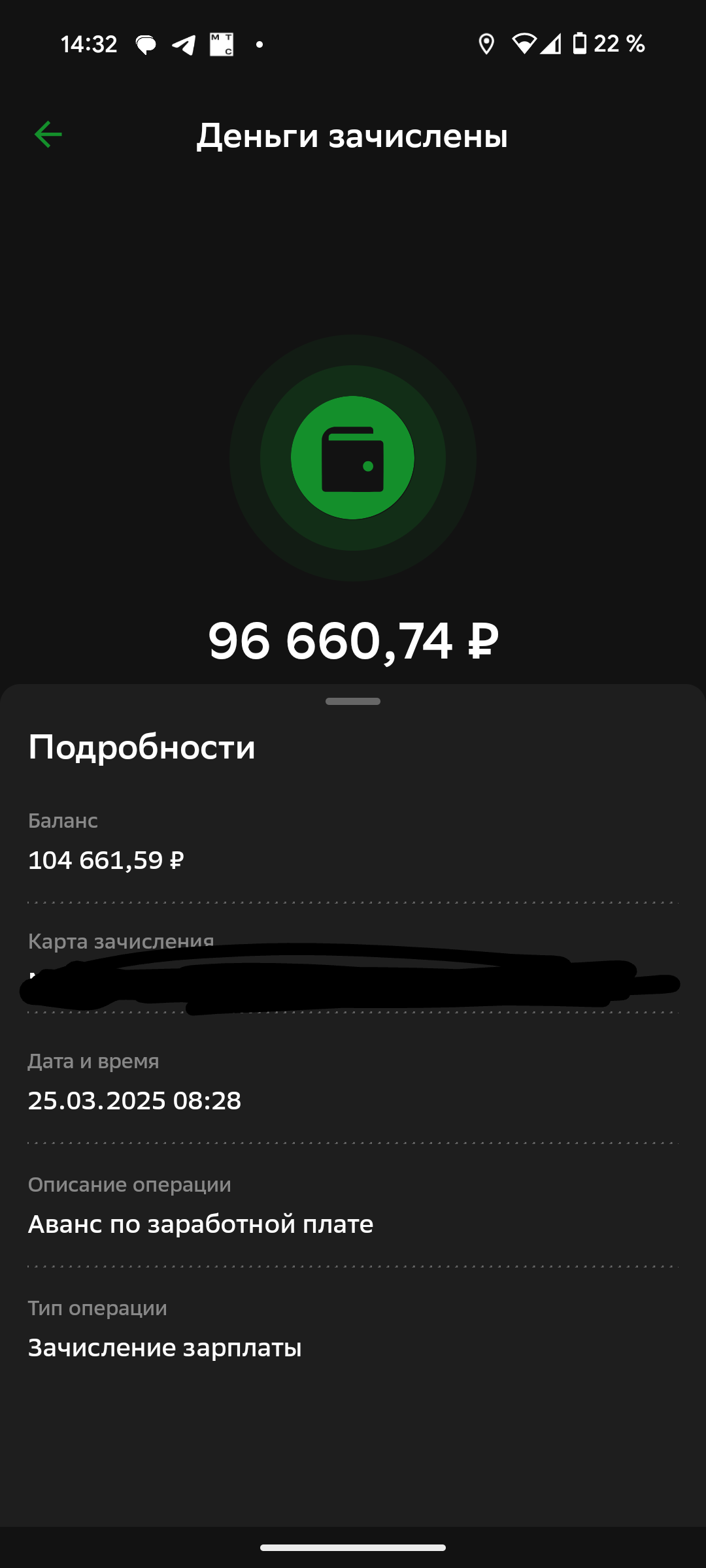
Task: Go back using the green arrow
Action: (48, 135)
